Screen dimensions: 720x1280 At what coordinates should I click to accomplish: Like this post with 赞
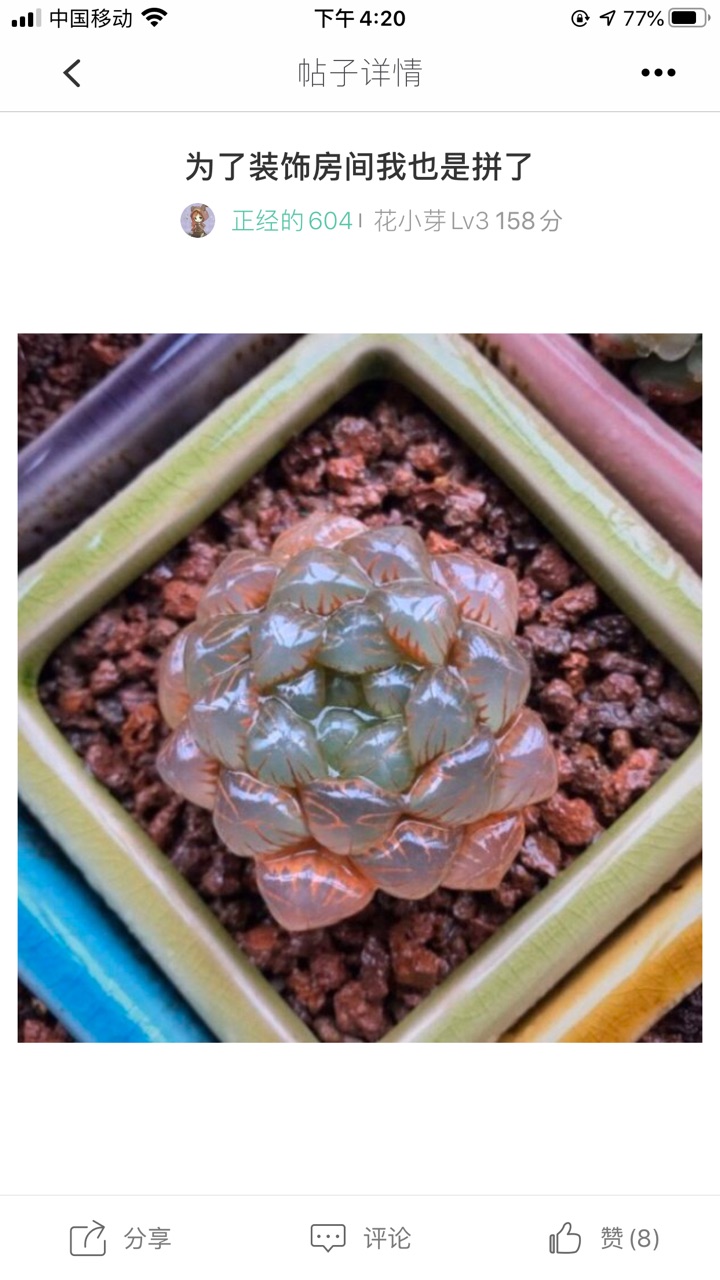(604, 1239)
